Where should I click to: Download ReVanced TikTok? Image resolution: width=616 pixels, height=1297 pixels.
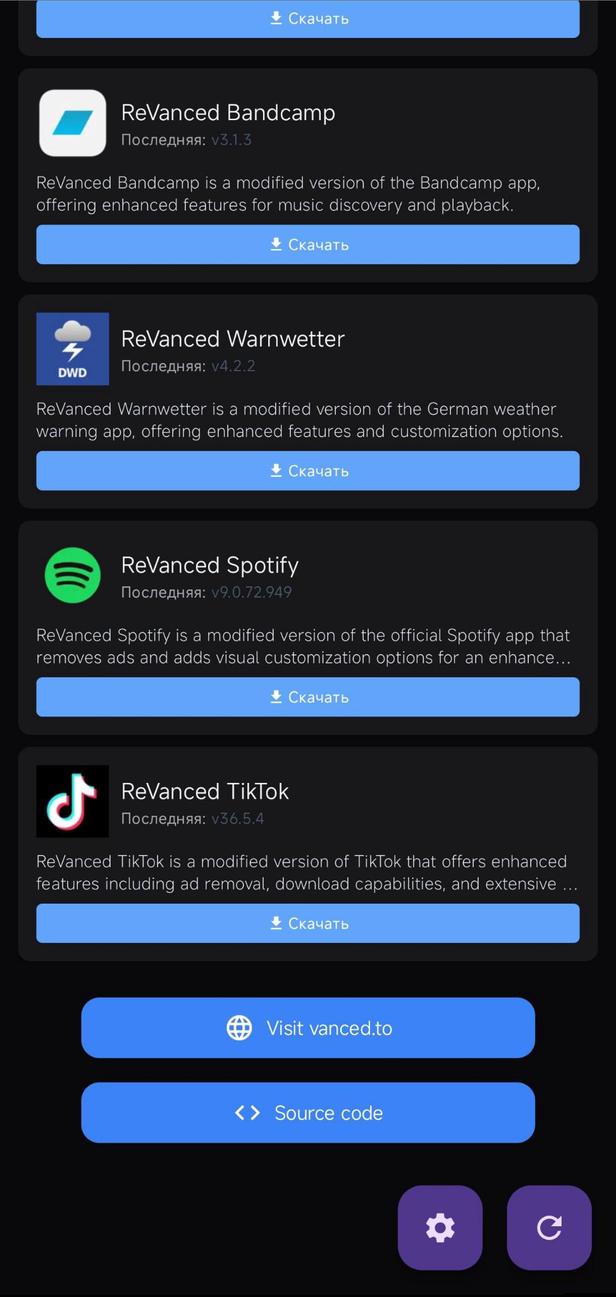click(x=308, y=922)
